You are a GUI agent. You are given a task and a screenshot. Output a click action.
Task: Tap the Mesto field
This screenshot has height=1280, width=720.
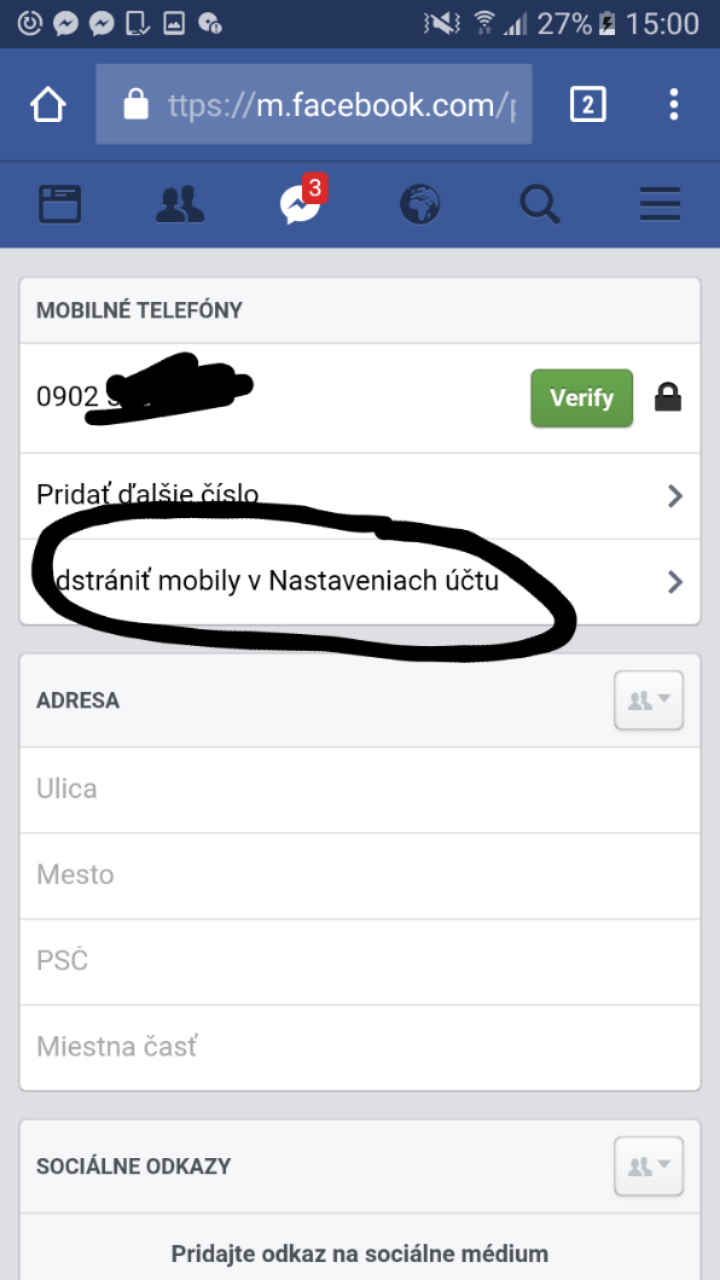[x=360, y=876]
